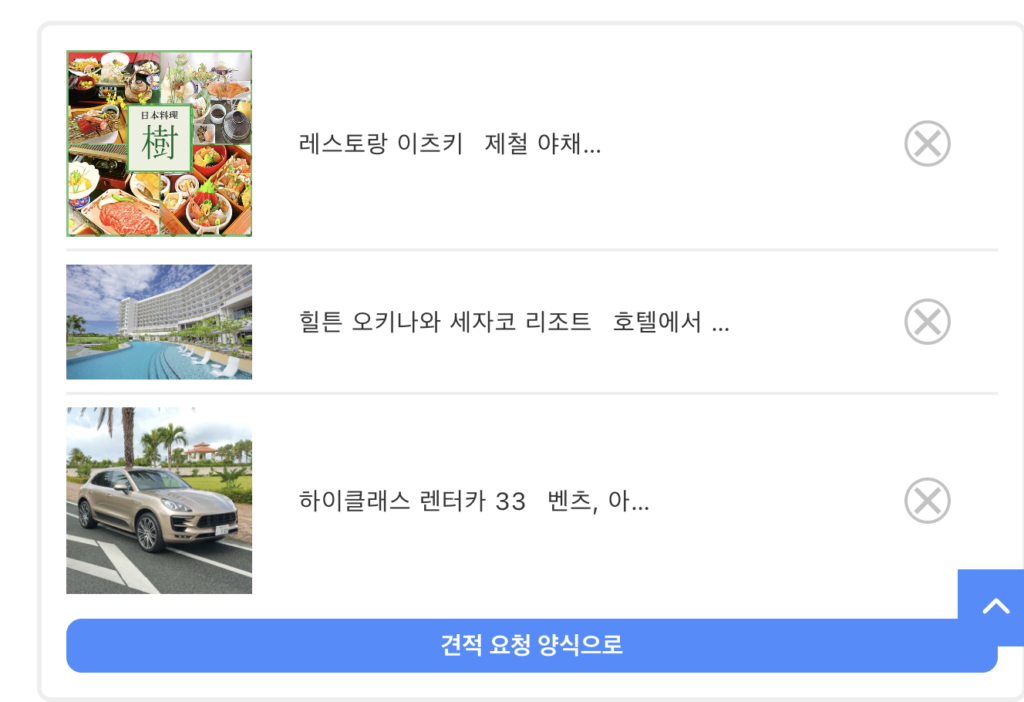Open the 하이클래스 렌터카 33 listing
The height and width of the screenshot is (702, 1024).
473,502
